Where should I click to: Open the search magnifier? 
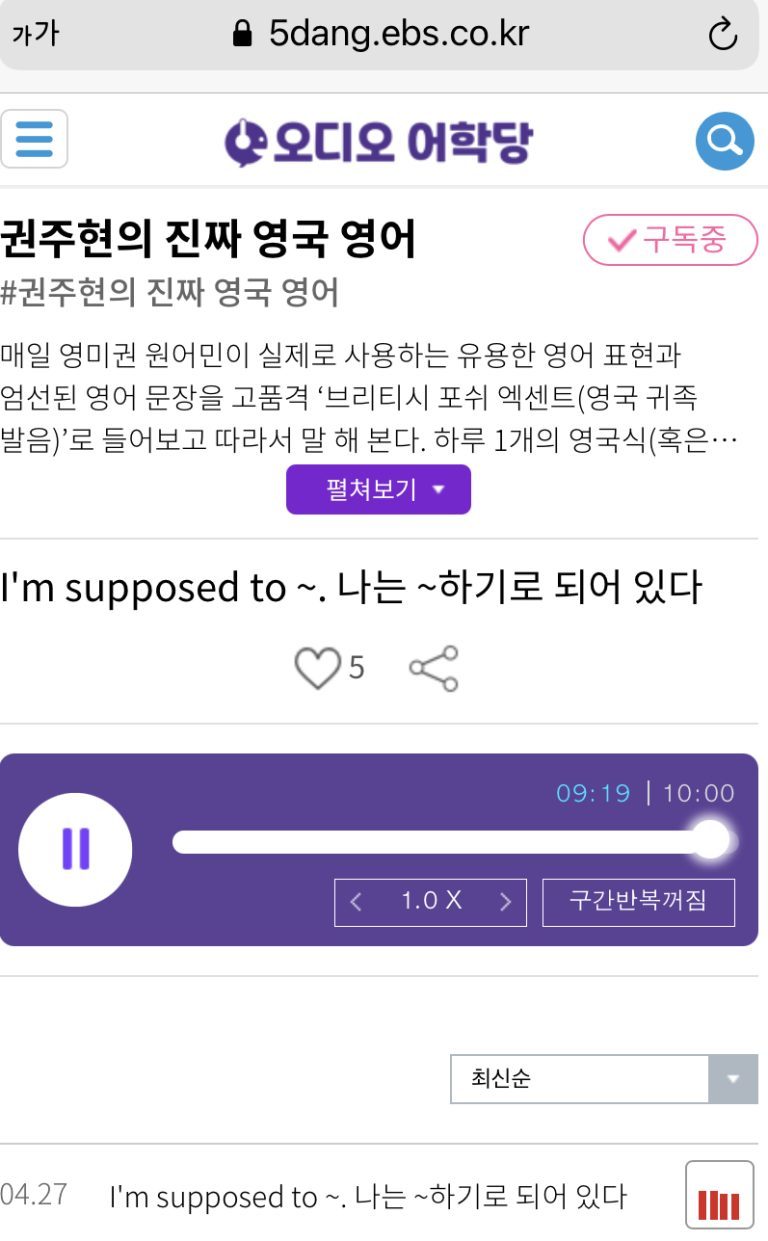724,141
